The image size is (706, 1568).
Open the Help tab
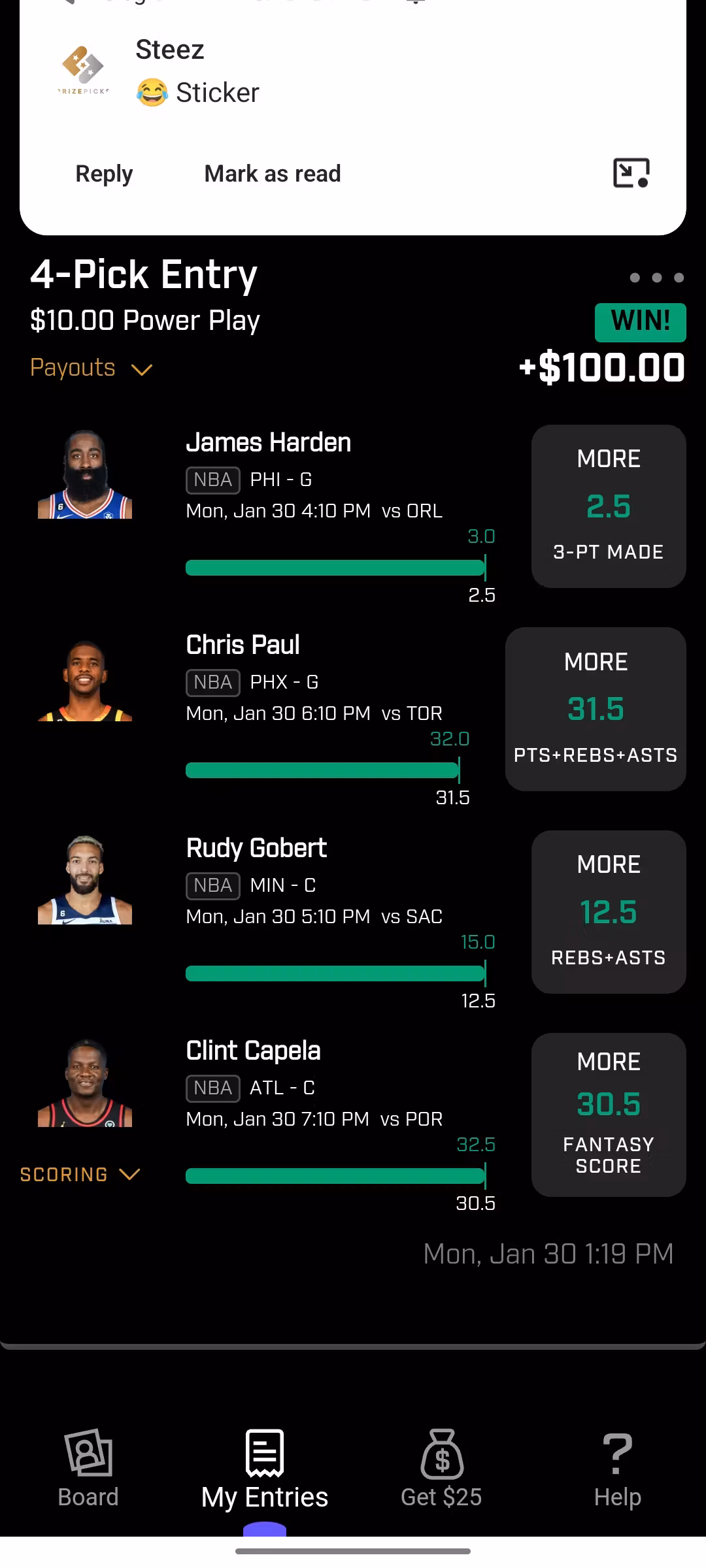pyautogui.click(x=617, y=1470)
